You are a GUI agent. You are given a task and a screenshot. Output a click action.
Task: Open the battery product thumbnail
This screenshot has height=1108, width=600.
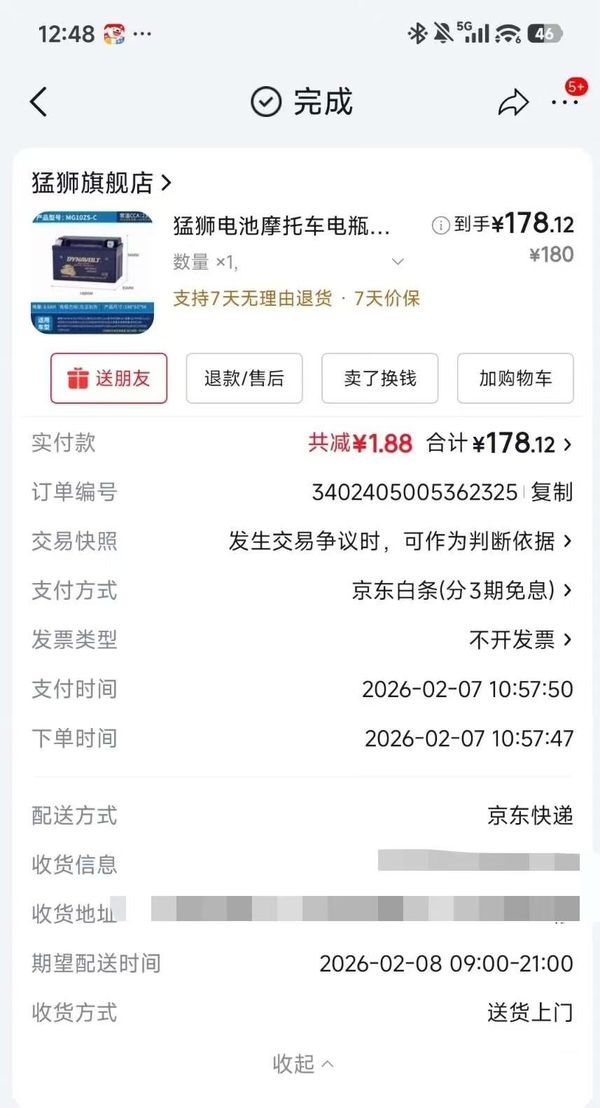[93, 272]
